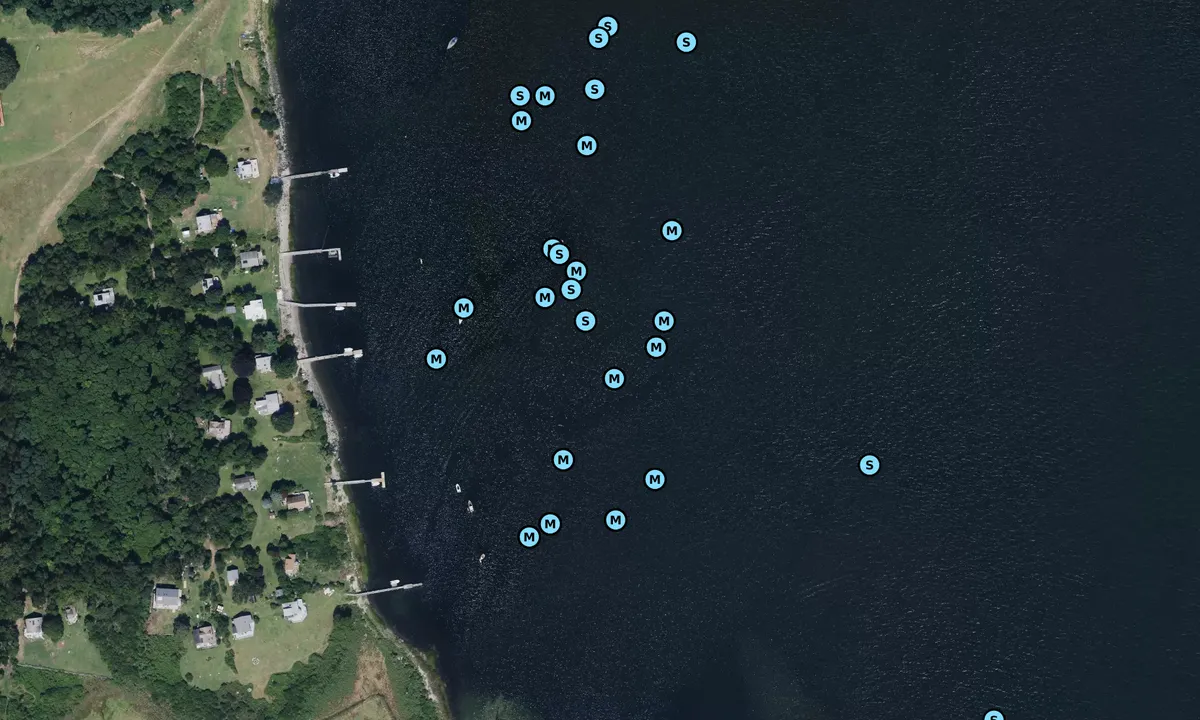Screen dimensions: 1200x720
Task: Select the S marker cut off at the bottom edge
Action: tap(993, 716)
